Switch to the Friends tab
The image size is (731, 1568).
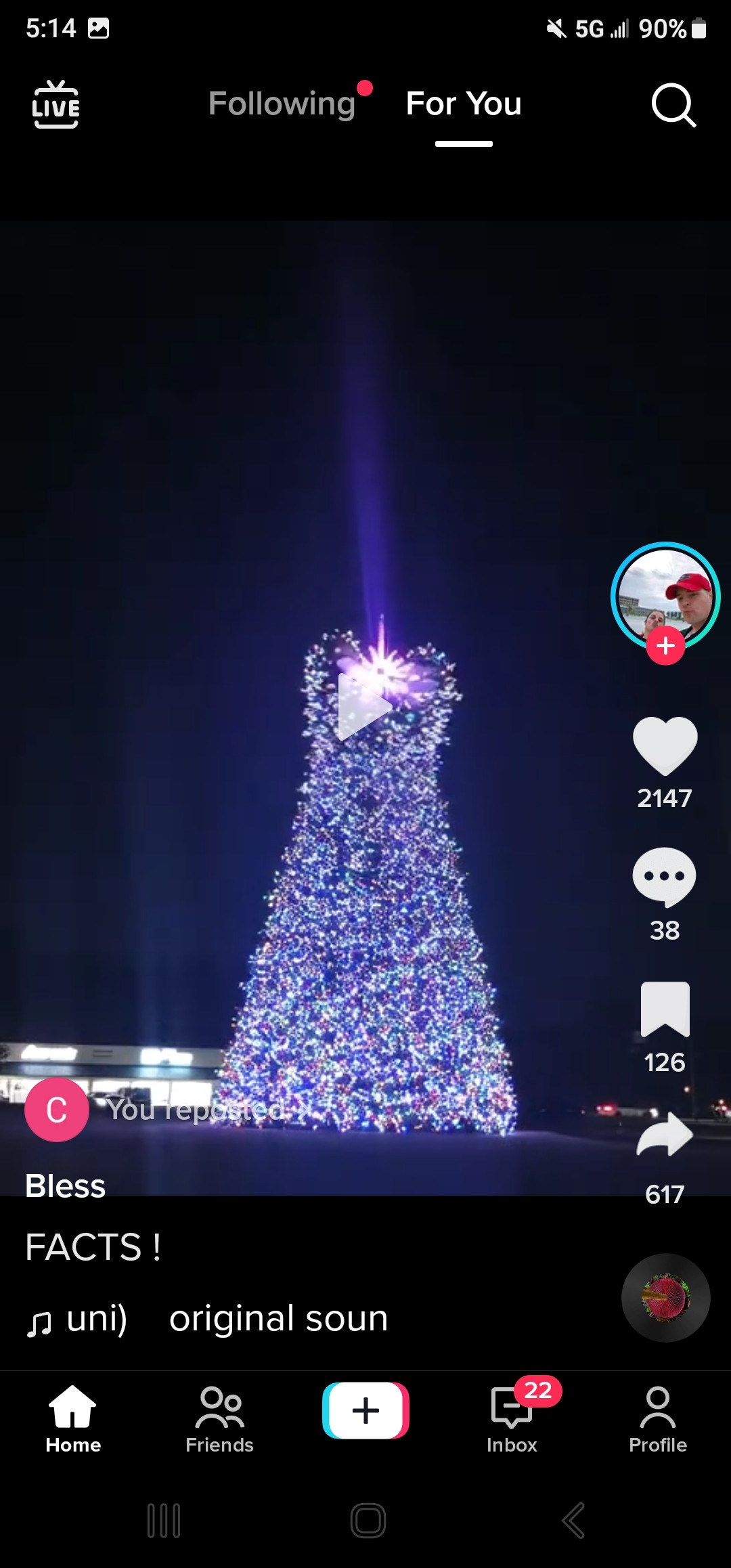click(219, 1419)
